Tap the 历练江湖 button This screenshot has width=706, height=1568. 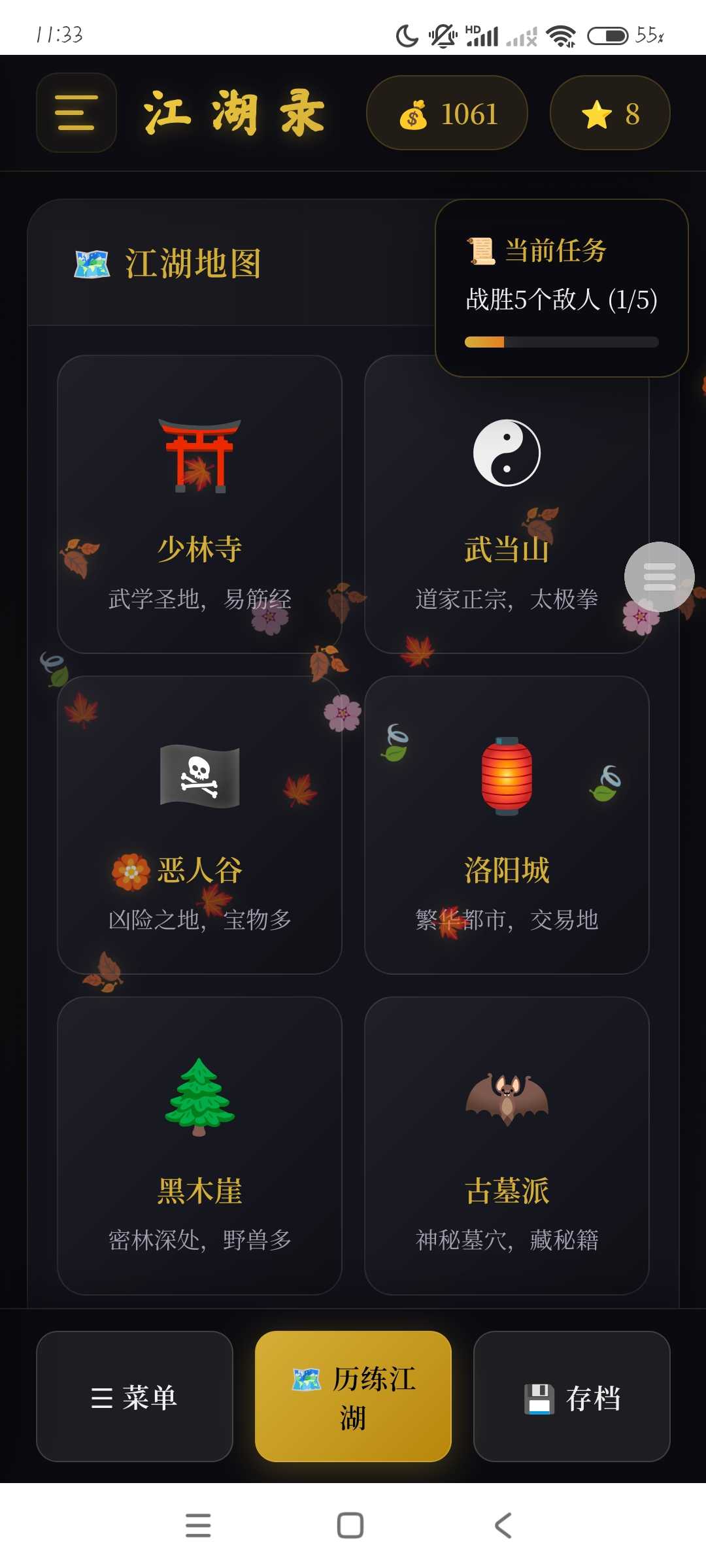[x=353, y=1396]
